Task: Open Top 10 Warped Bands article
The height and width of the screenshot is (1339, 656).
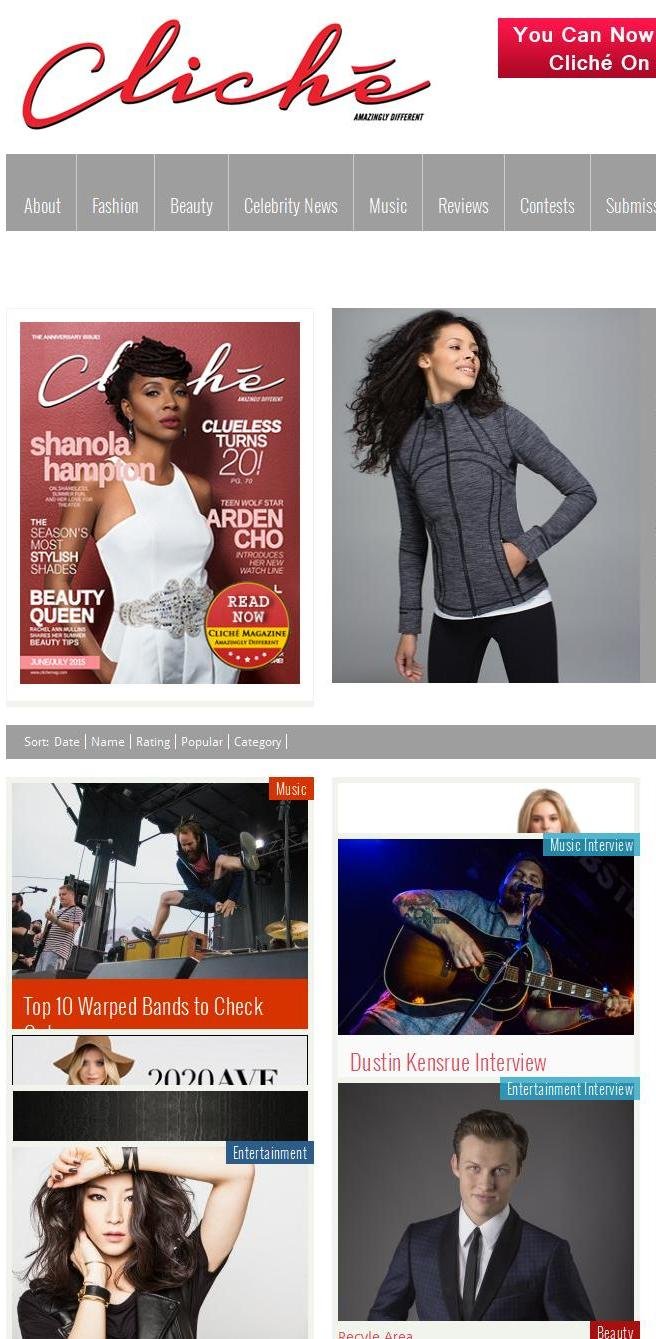Action: pos(143,1006)
